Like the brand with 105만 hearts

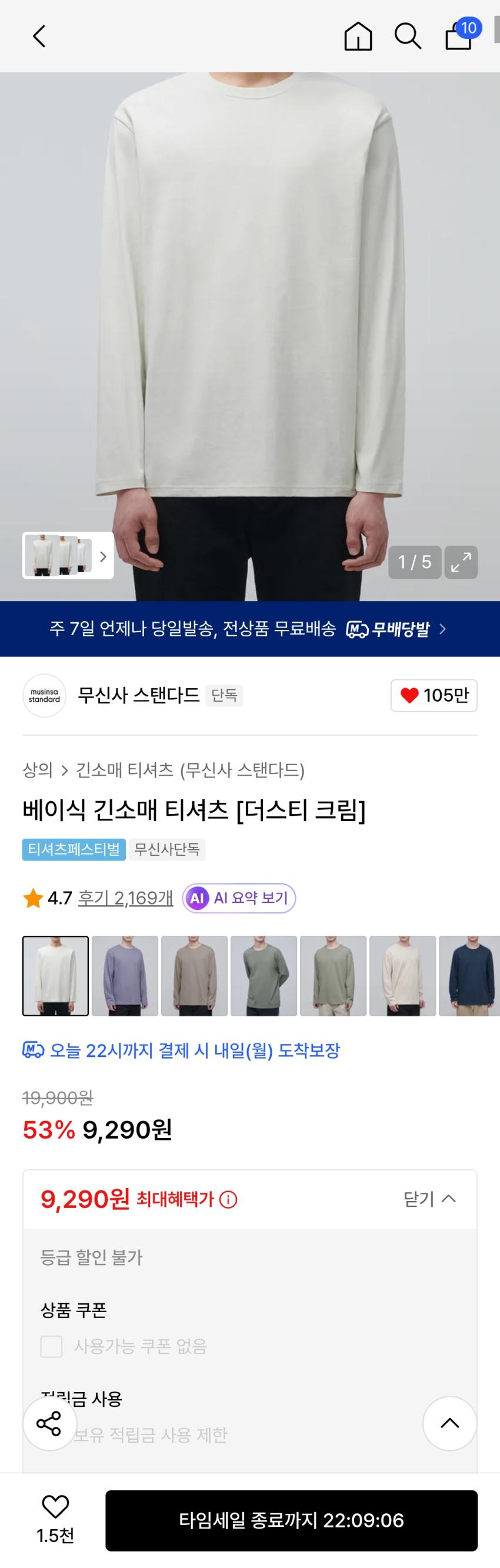(x=434, y=695)
